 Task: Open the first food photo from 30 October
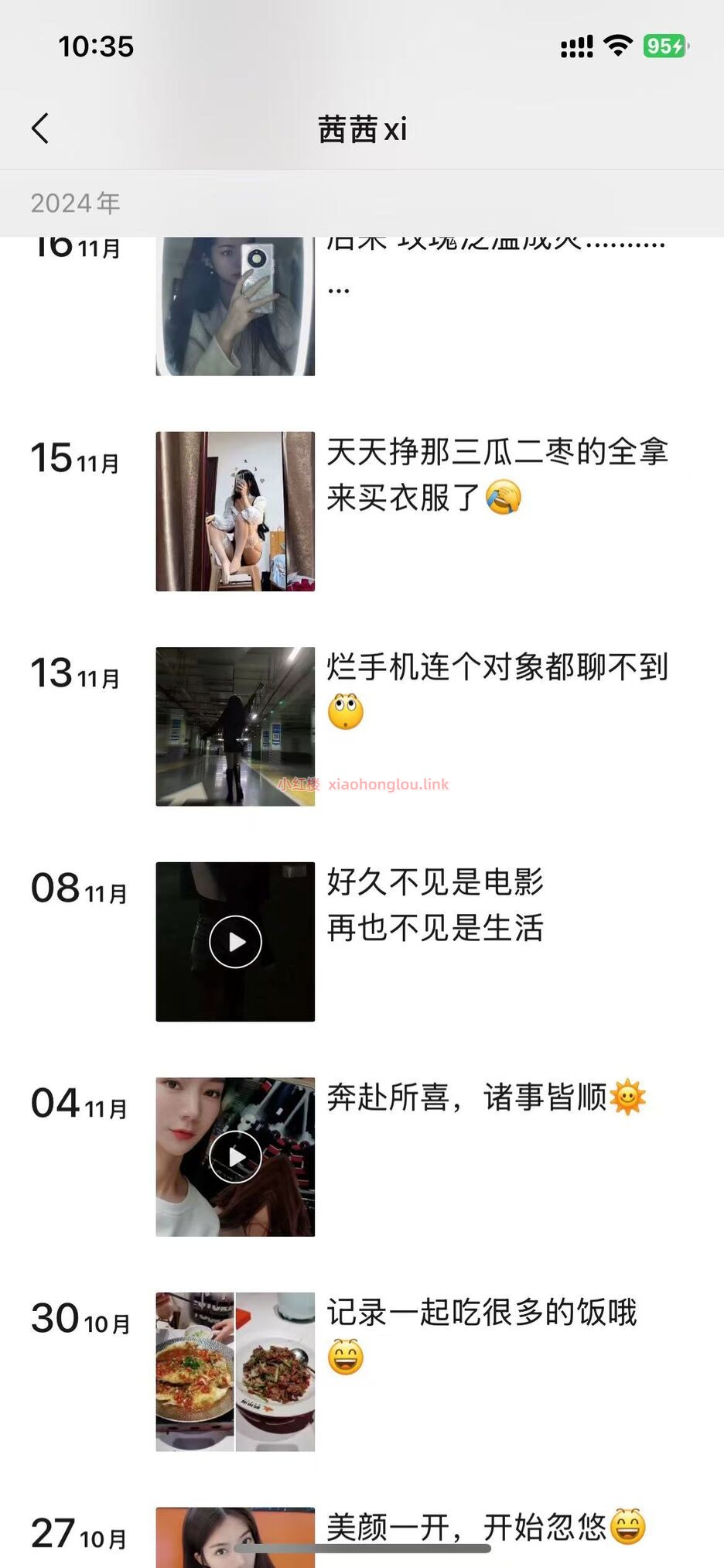195,1371
